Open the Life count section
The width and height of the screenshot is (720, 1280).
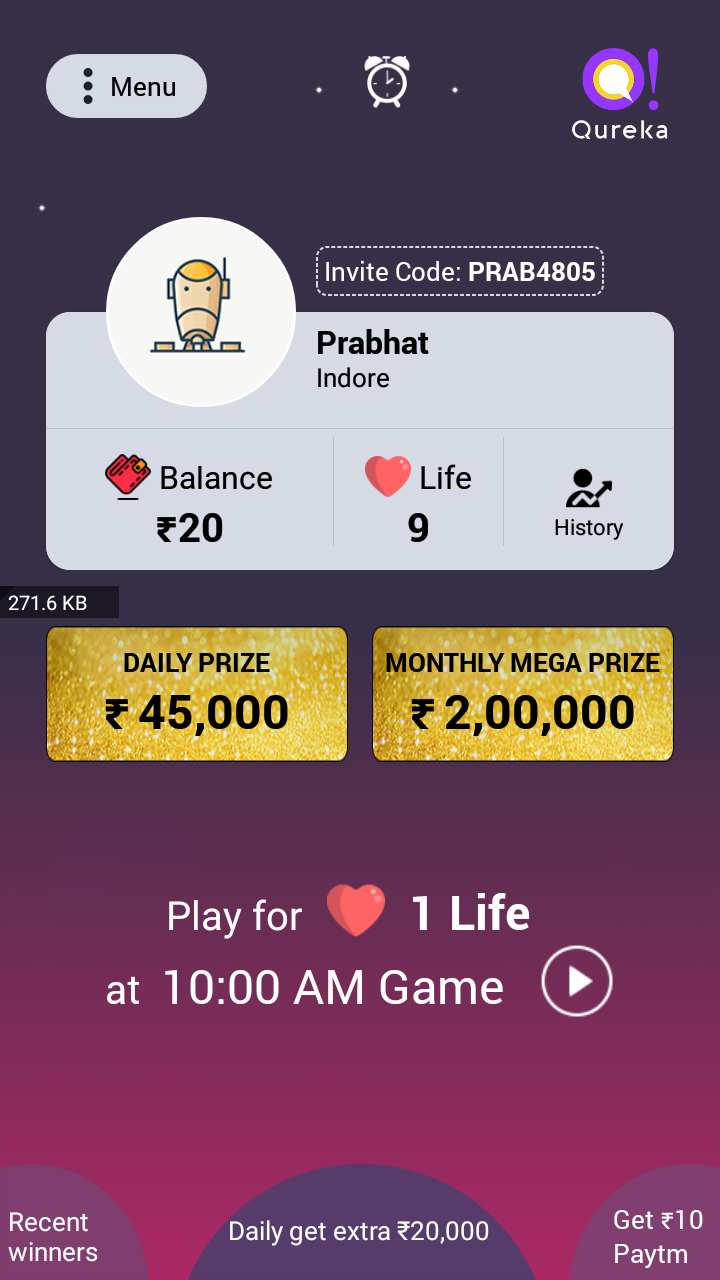coord(418,500)
